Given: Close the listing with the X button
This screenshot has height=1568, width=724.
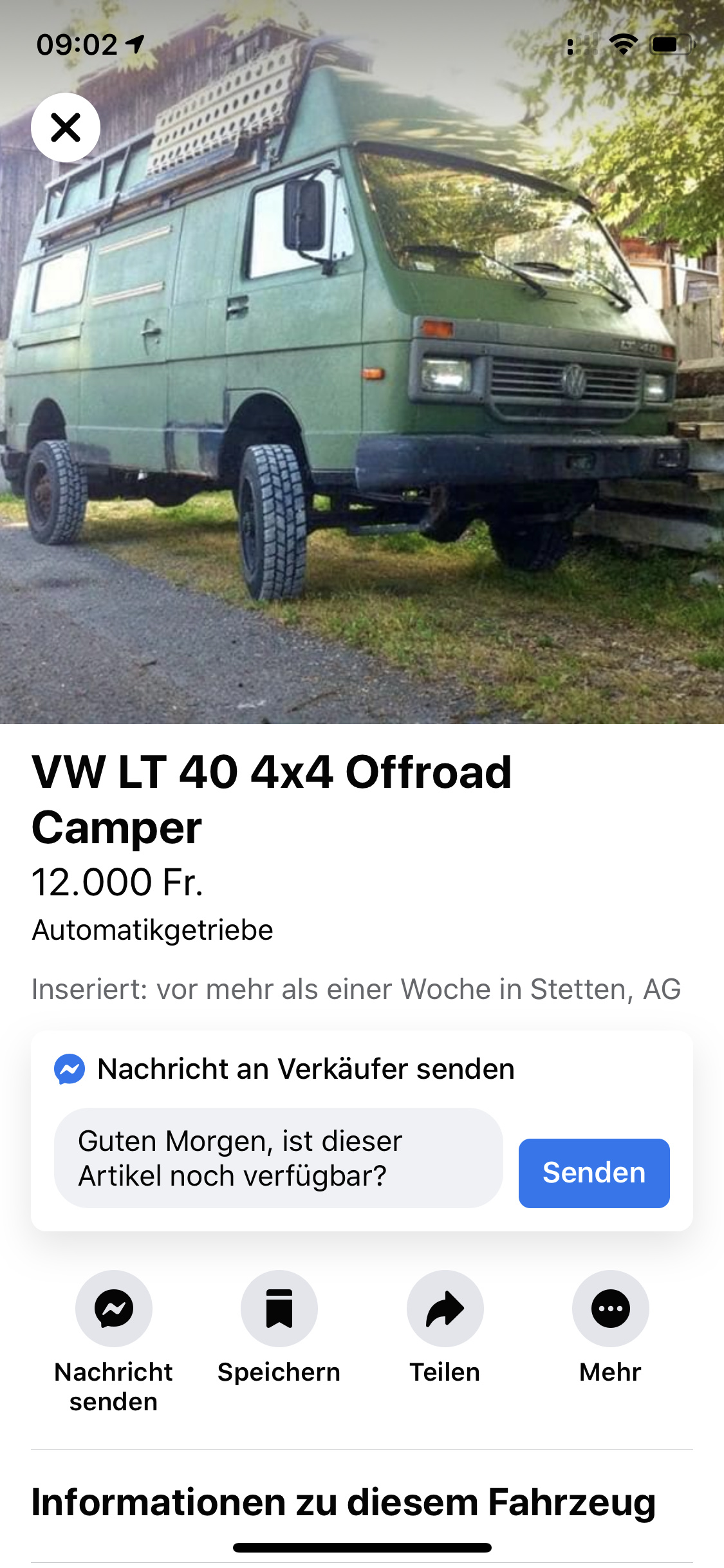Looking at the screenshot, I should (x=66, y=127).
